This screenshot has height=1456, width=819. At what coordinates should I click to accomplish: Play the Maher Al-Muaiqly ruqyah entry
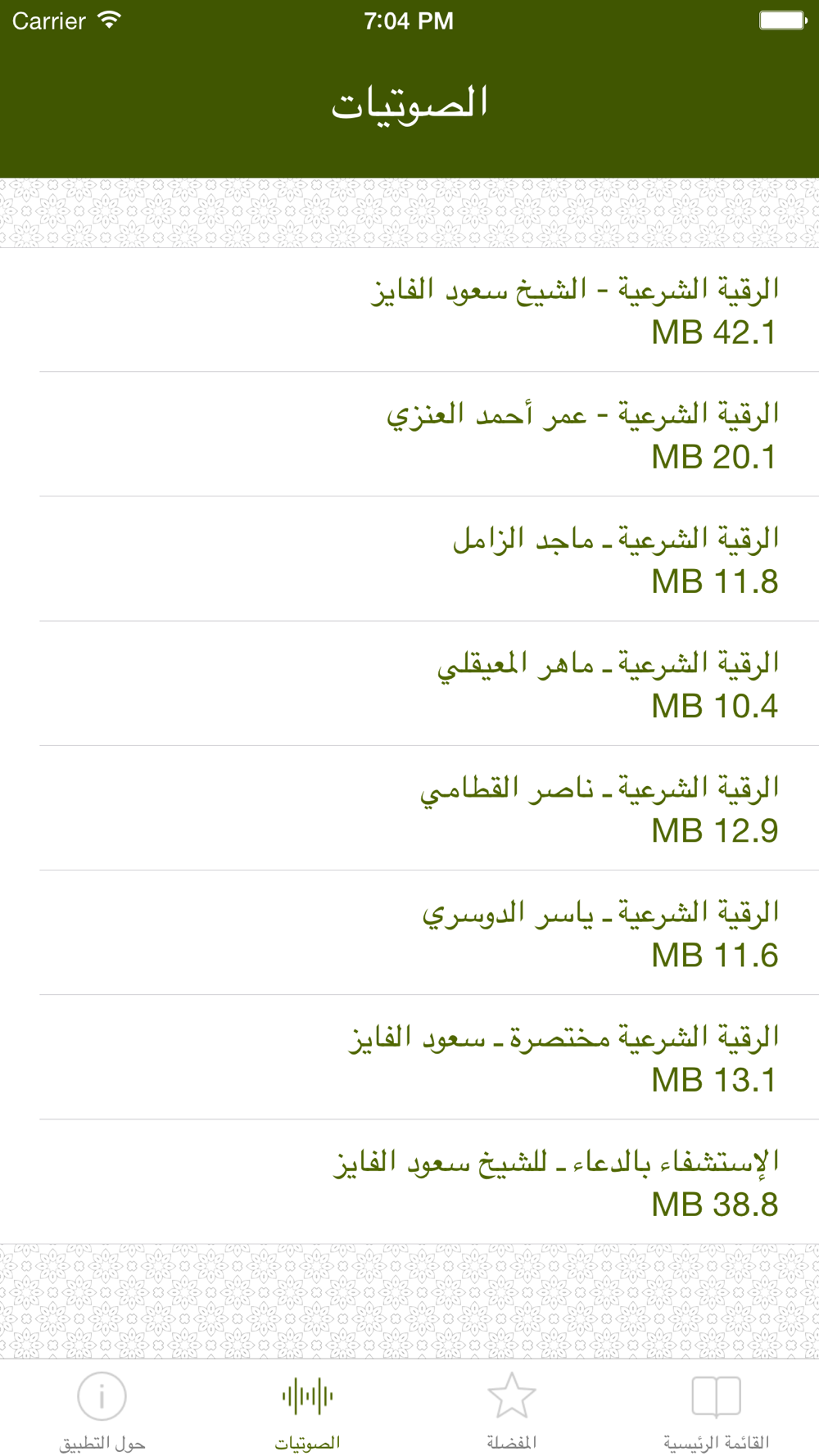tap(409, 683)
